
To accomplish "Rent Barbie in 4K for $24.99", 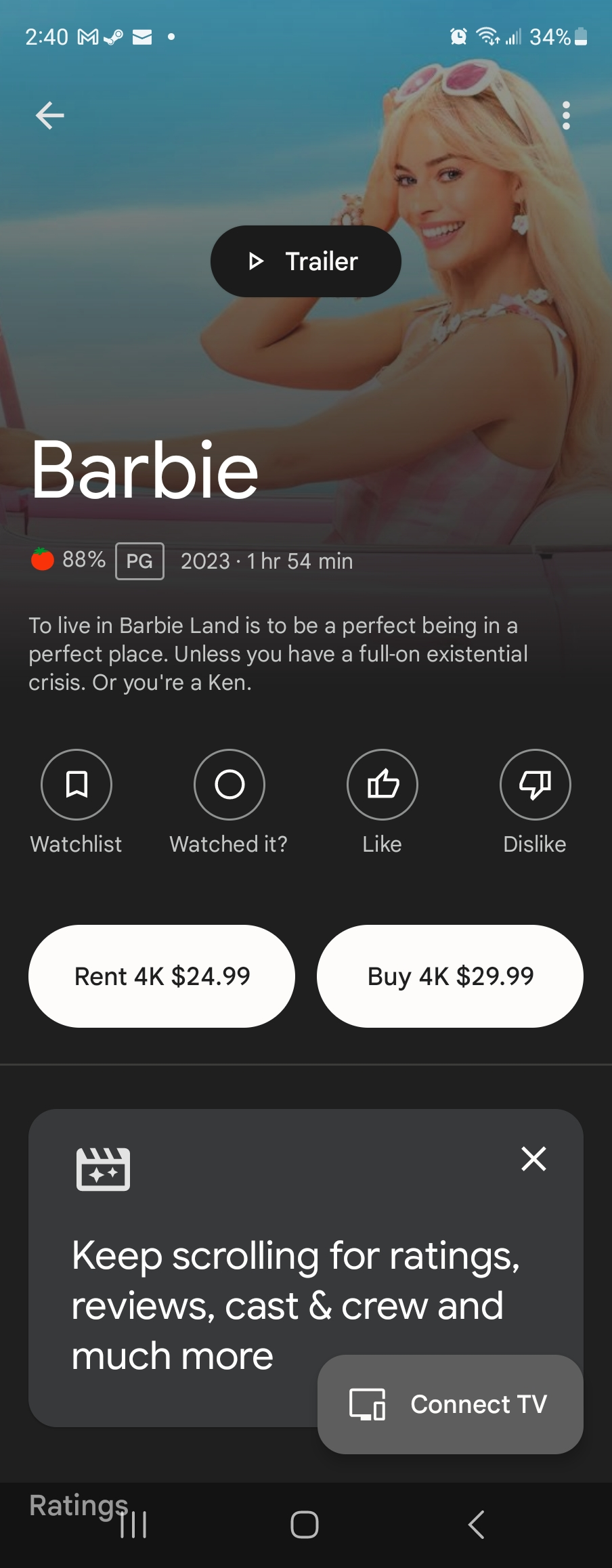I will click(162, 976).
